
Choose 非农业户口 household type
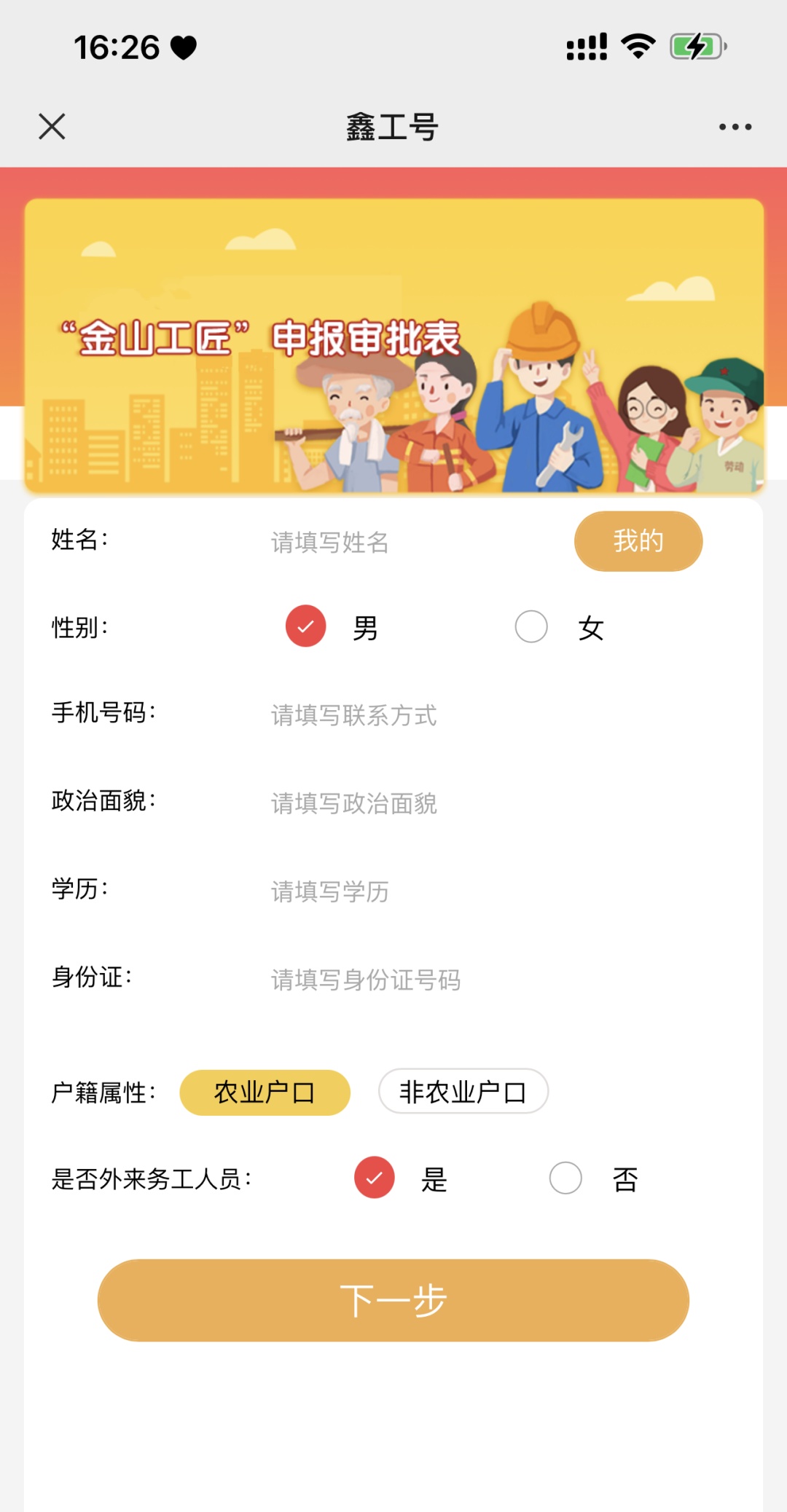[463, 1092]
